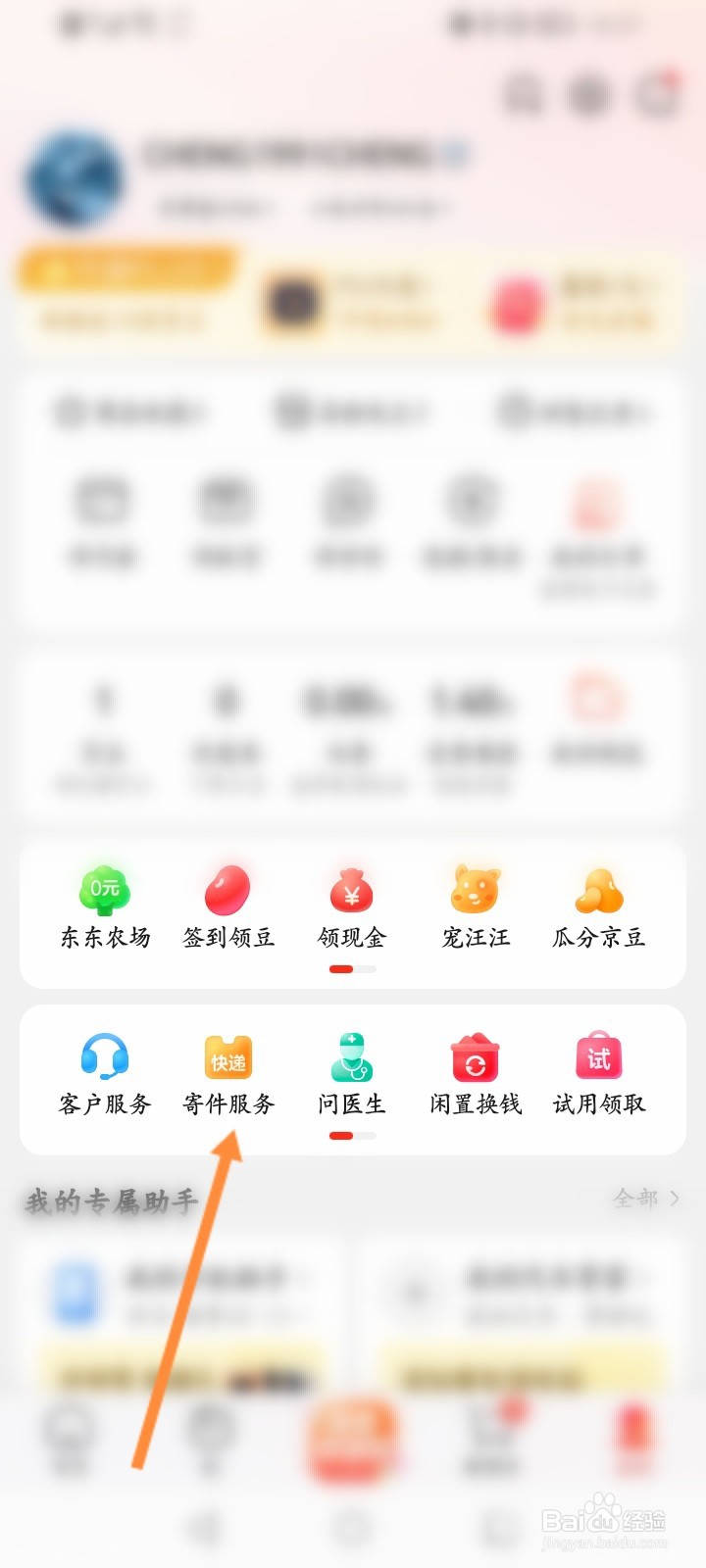Open the 寄件服务 express delivery icon

coord(227,1058)
